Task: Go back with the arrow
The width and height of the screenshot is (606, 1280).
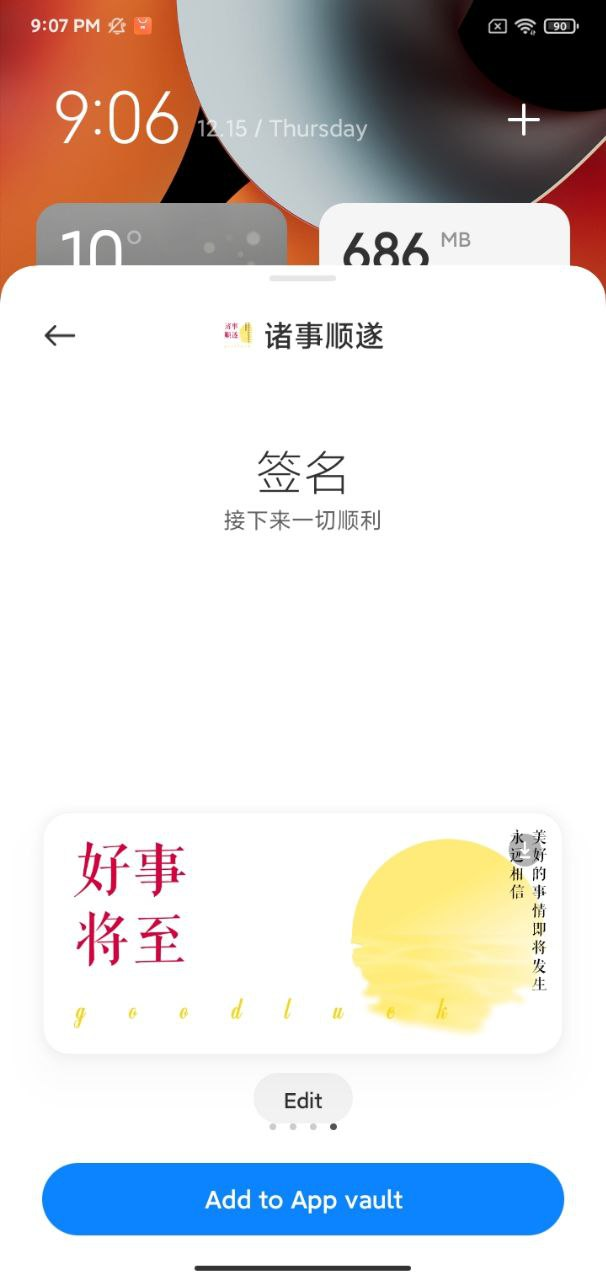Action: click(x=60, y=336)
